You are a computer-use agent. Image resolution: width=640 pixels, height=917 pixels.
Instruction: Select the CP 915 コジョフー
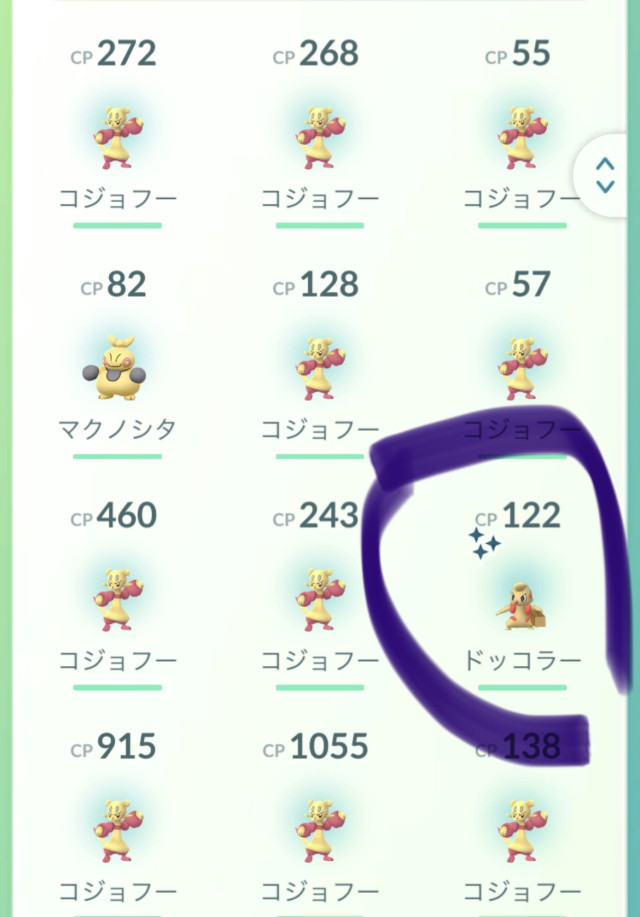click(x=118, y=832)
